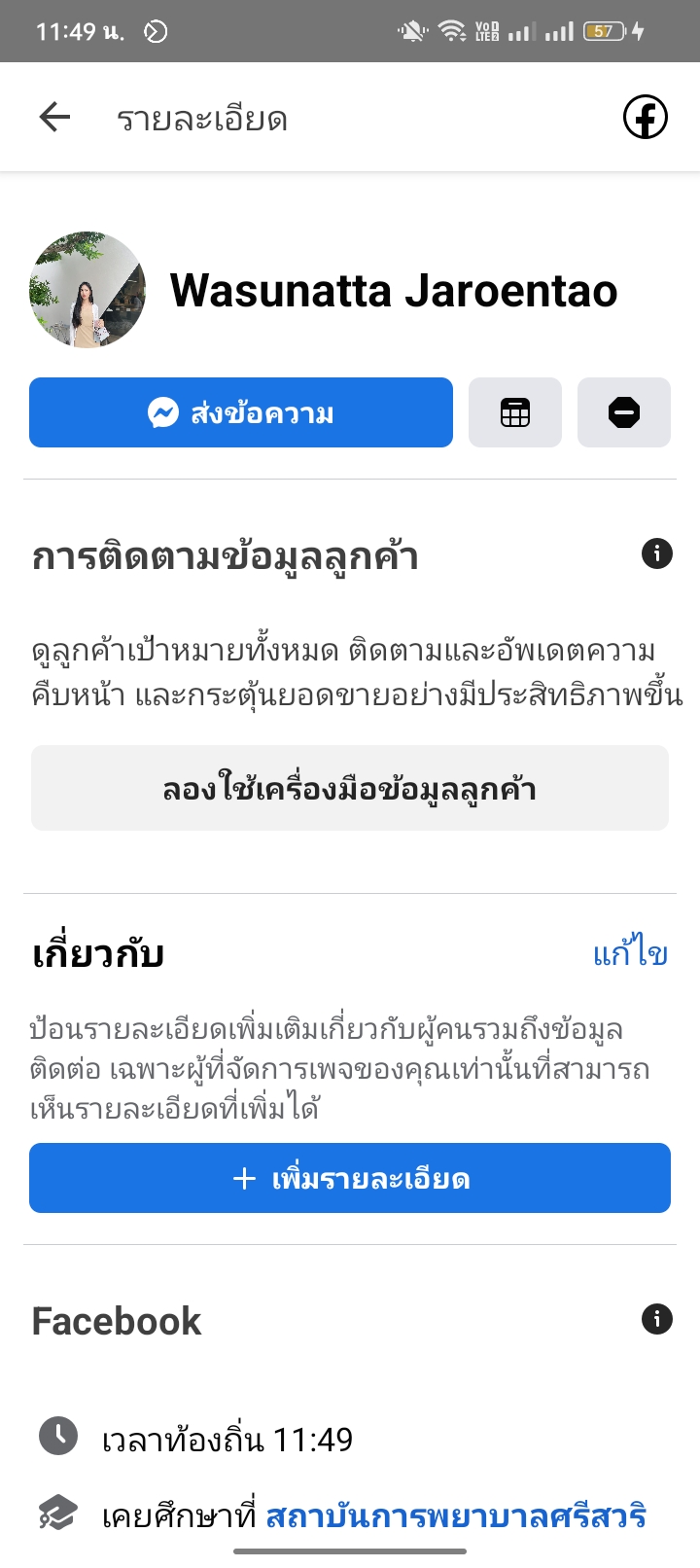This screenshot has width=700, height=1568.
Task: Tap the block icon button
Action: pos(624,412)
